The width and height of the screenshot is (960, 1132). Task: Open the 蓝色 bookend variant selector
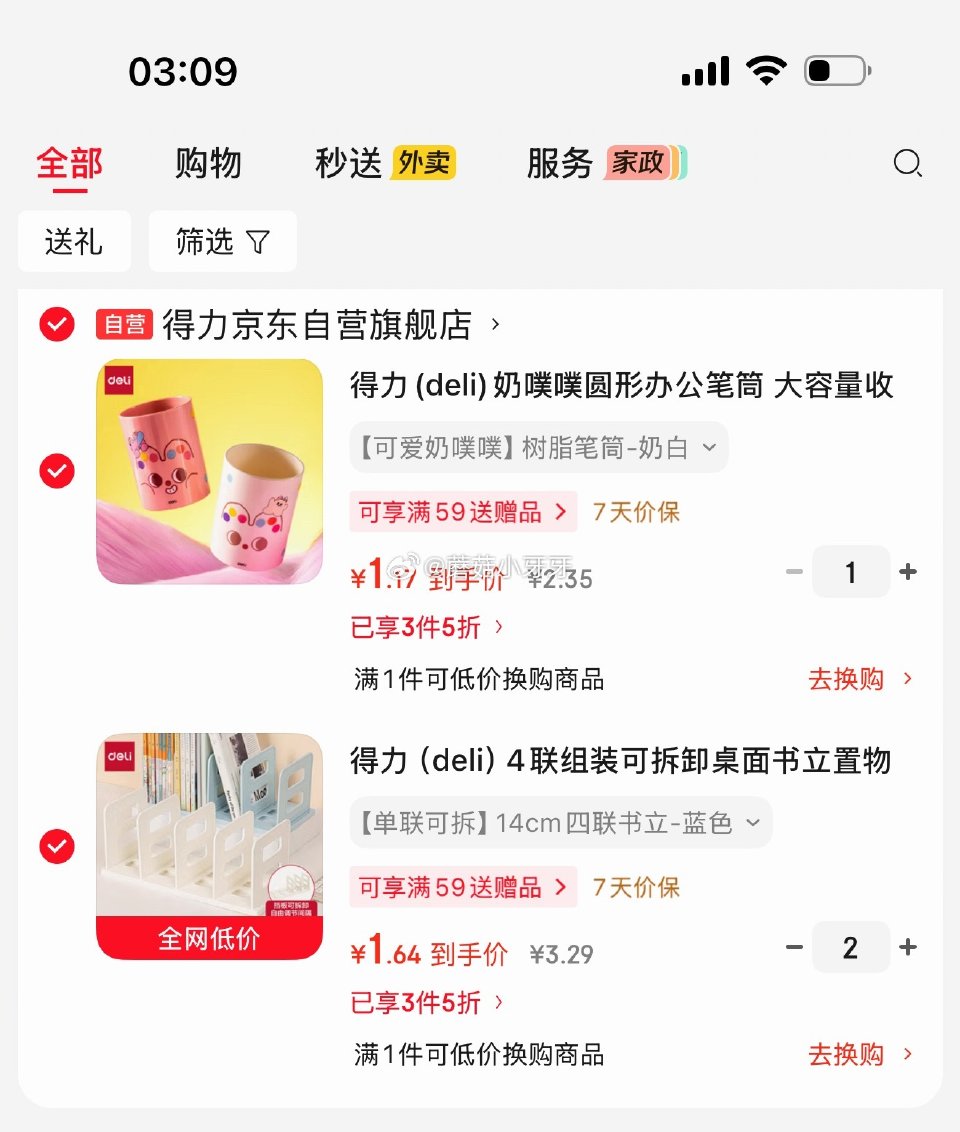[x=560, y=823]
